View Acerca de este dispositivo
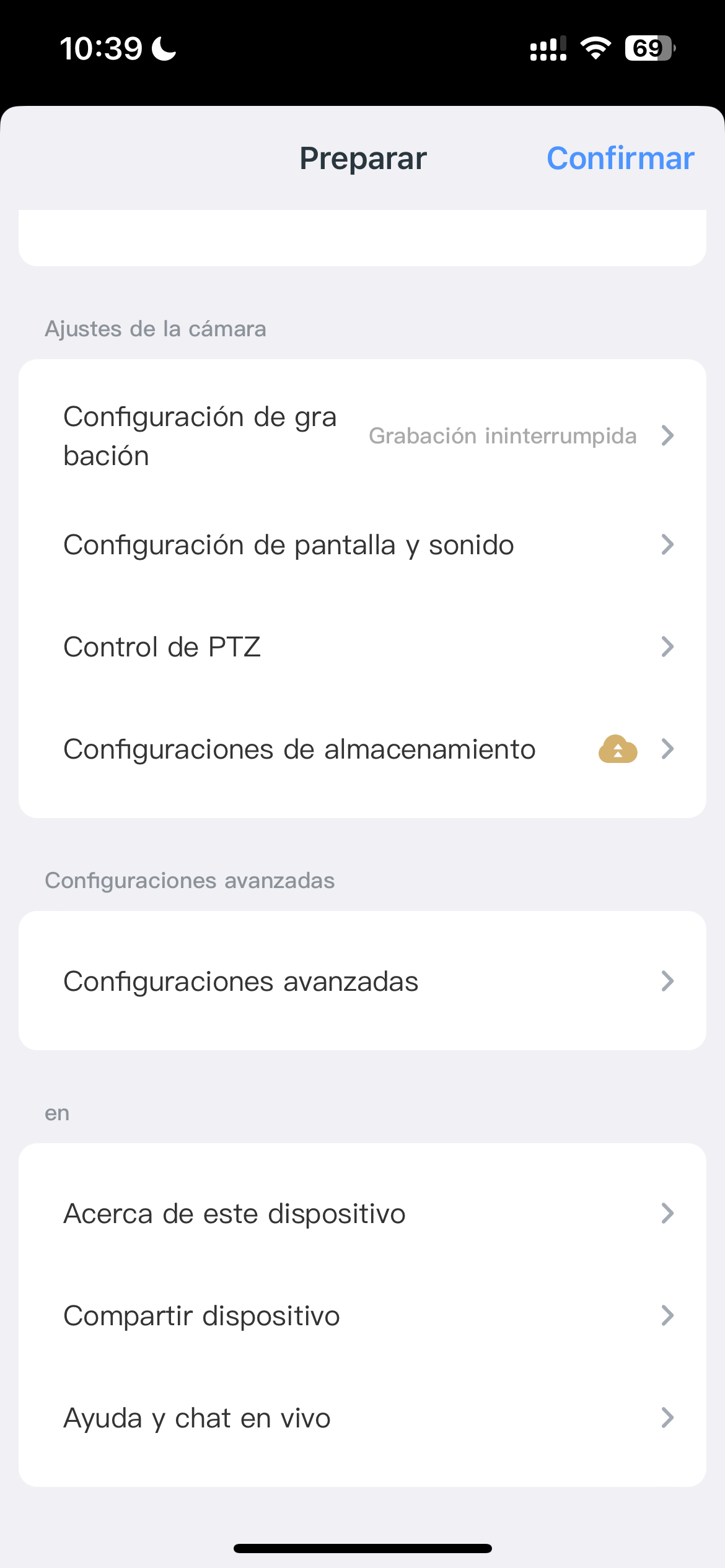 coord(362,1214)
